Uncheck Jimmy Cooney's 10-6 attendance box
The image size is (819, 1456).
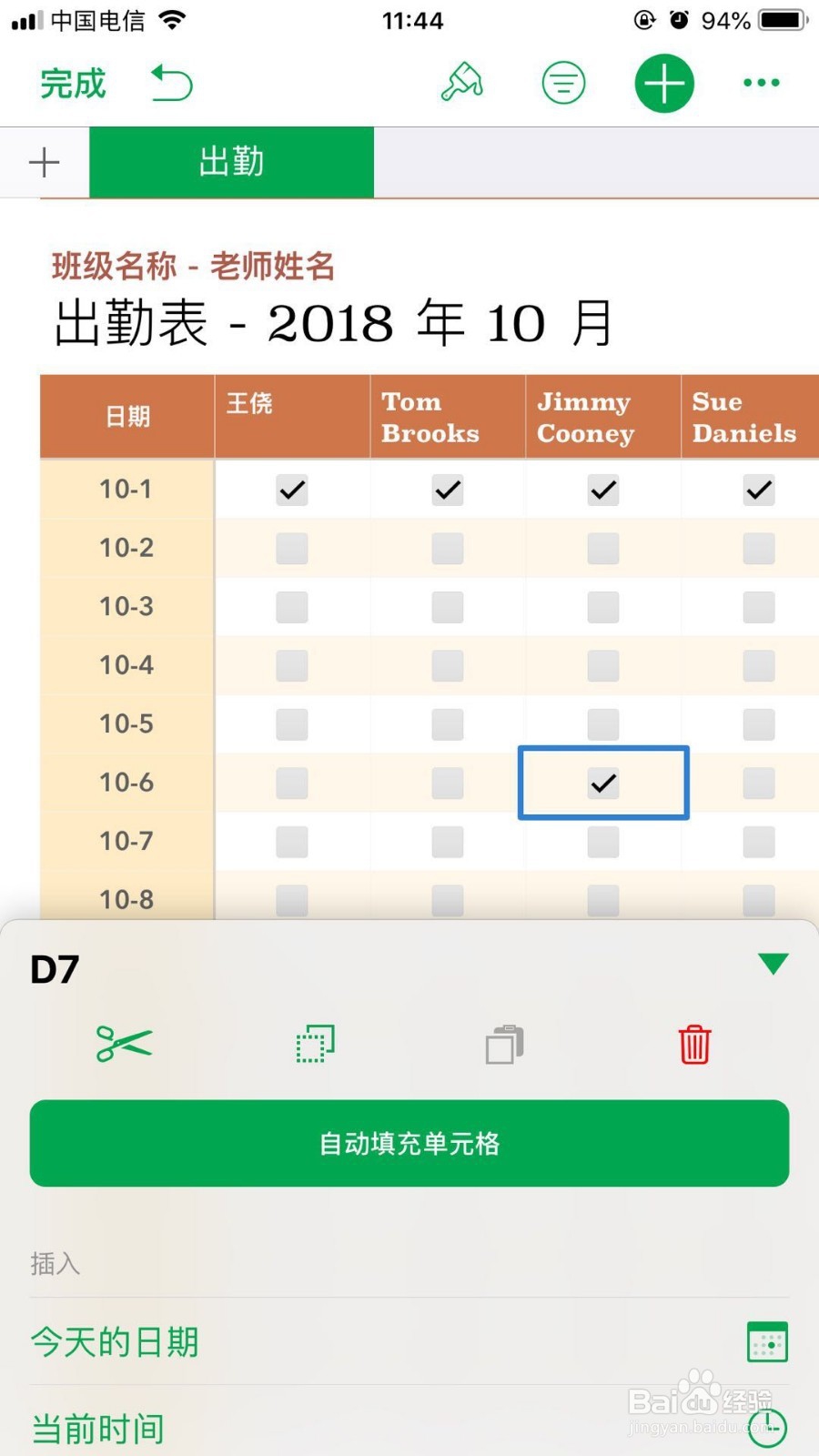click(602, 783)
